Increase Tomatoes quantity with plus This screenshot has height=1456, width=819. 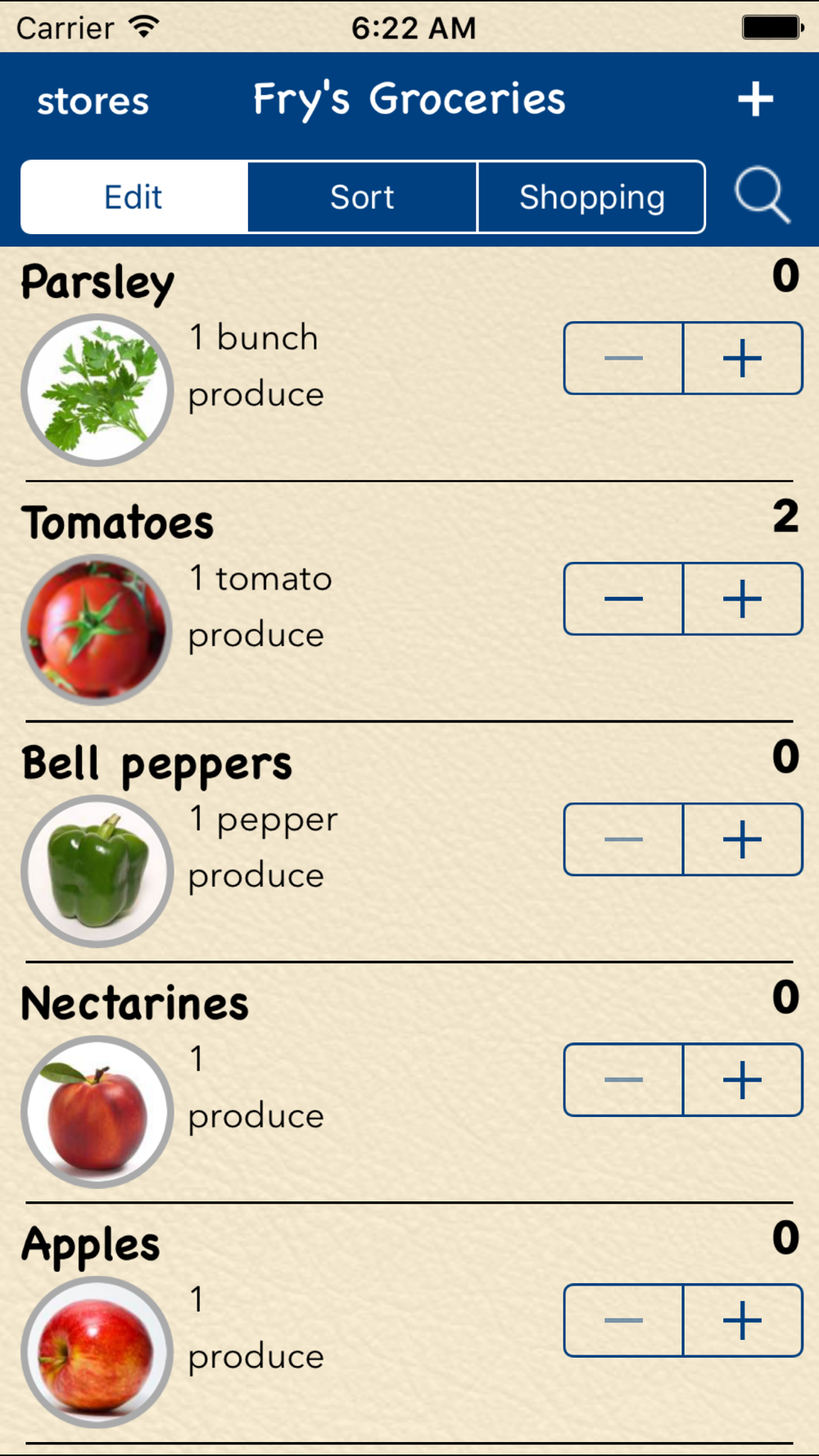click(x=743, y=599)
